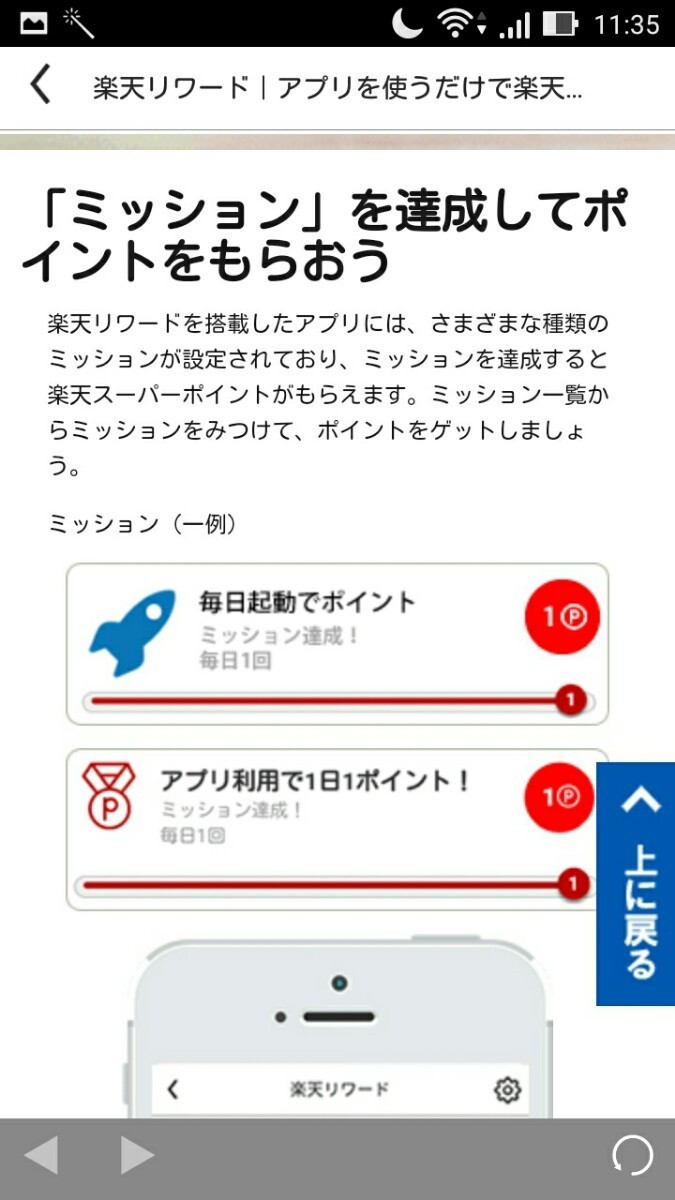The image size is (675, 1200).
Task: Go back from the 楽天リワード page
Action: [x=40, y=86]
